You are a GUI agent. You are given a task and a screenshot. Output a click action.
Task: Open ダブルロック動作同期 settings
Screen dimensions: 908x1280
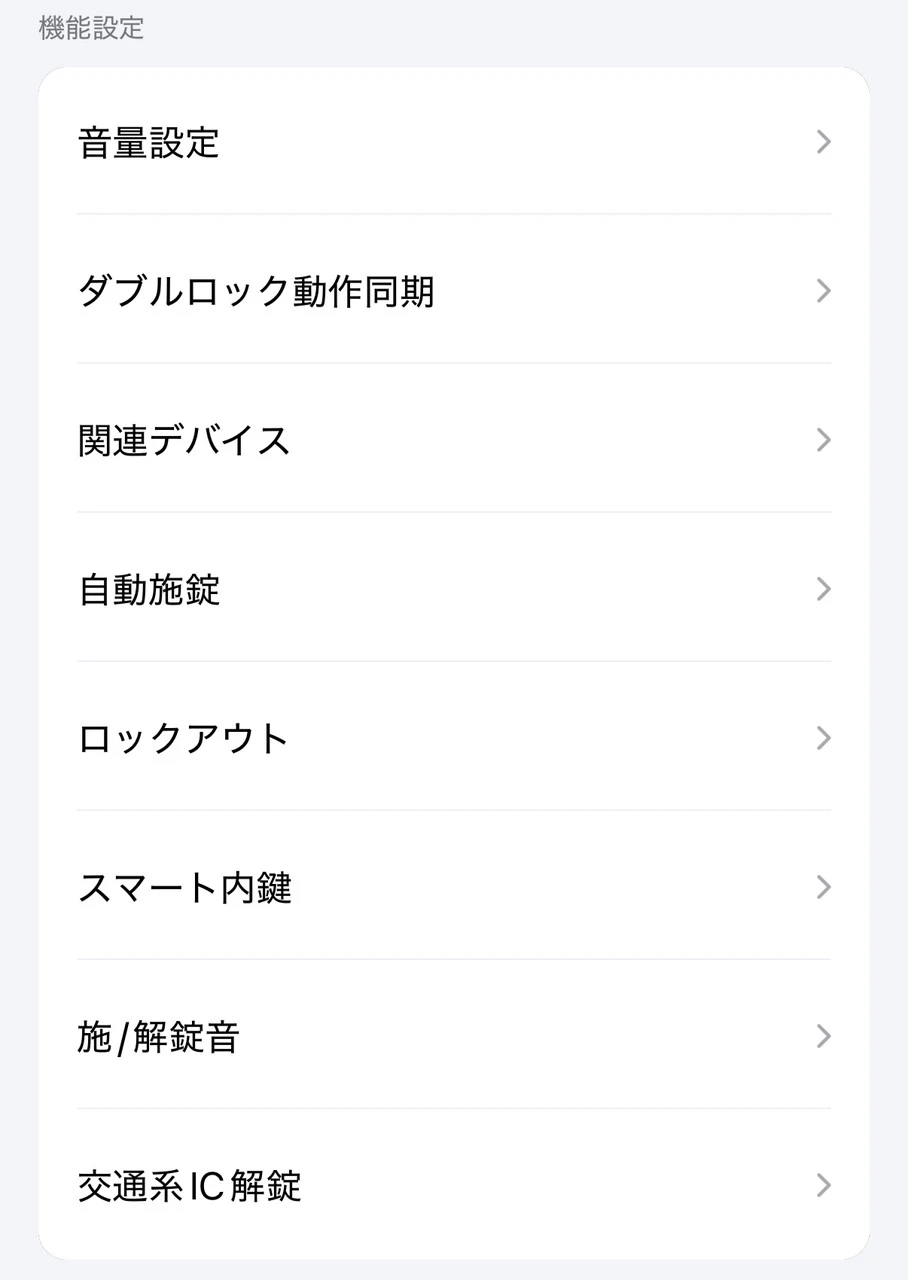453,291
